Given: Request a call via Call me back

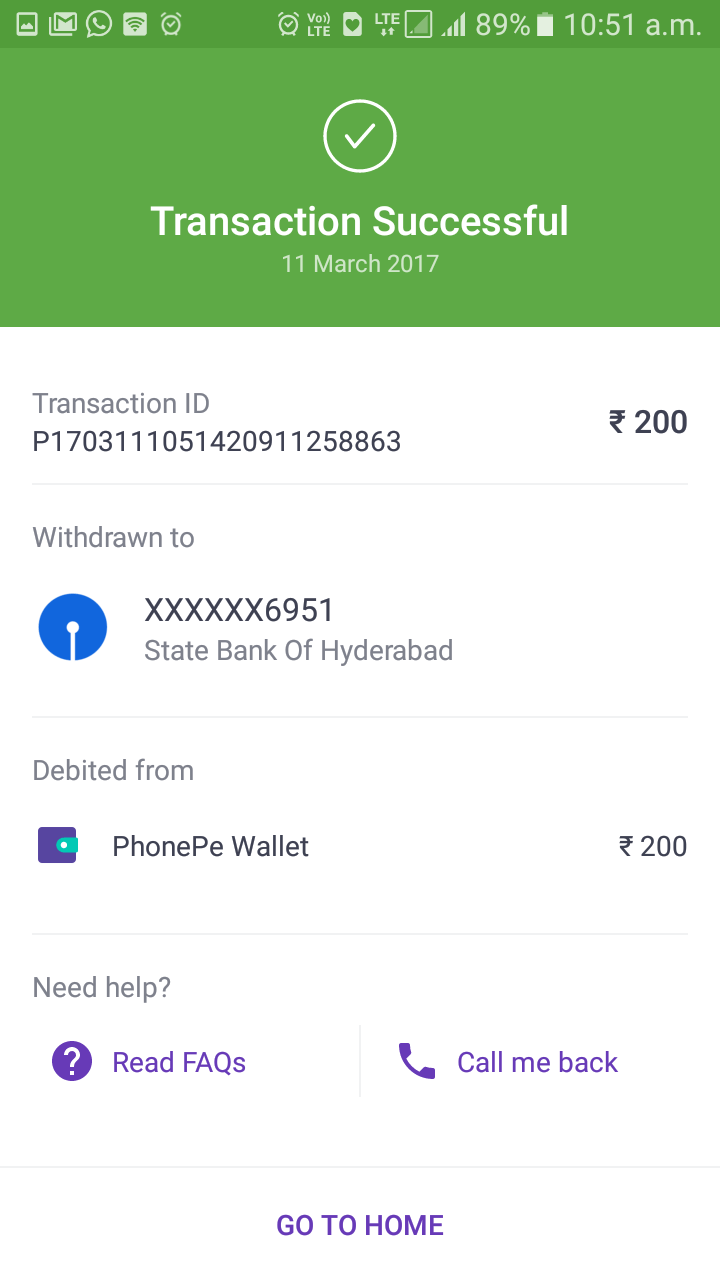Looking at the screenshot, I should [510, 1062].
